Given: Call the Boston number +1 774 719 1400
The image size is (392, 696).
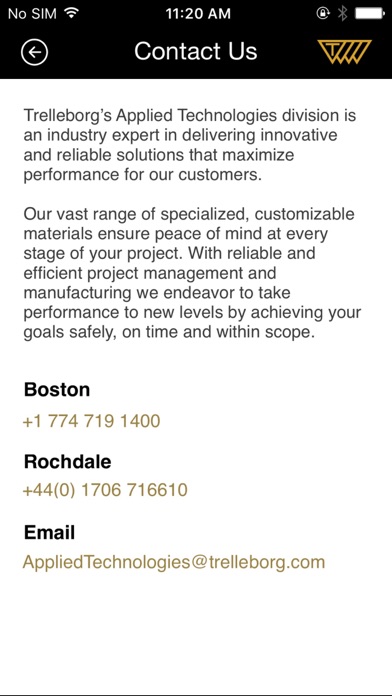Looking at the screenshot, I should click(91, 421).
